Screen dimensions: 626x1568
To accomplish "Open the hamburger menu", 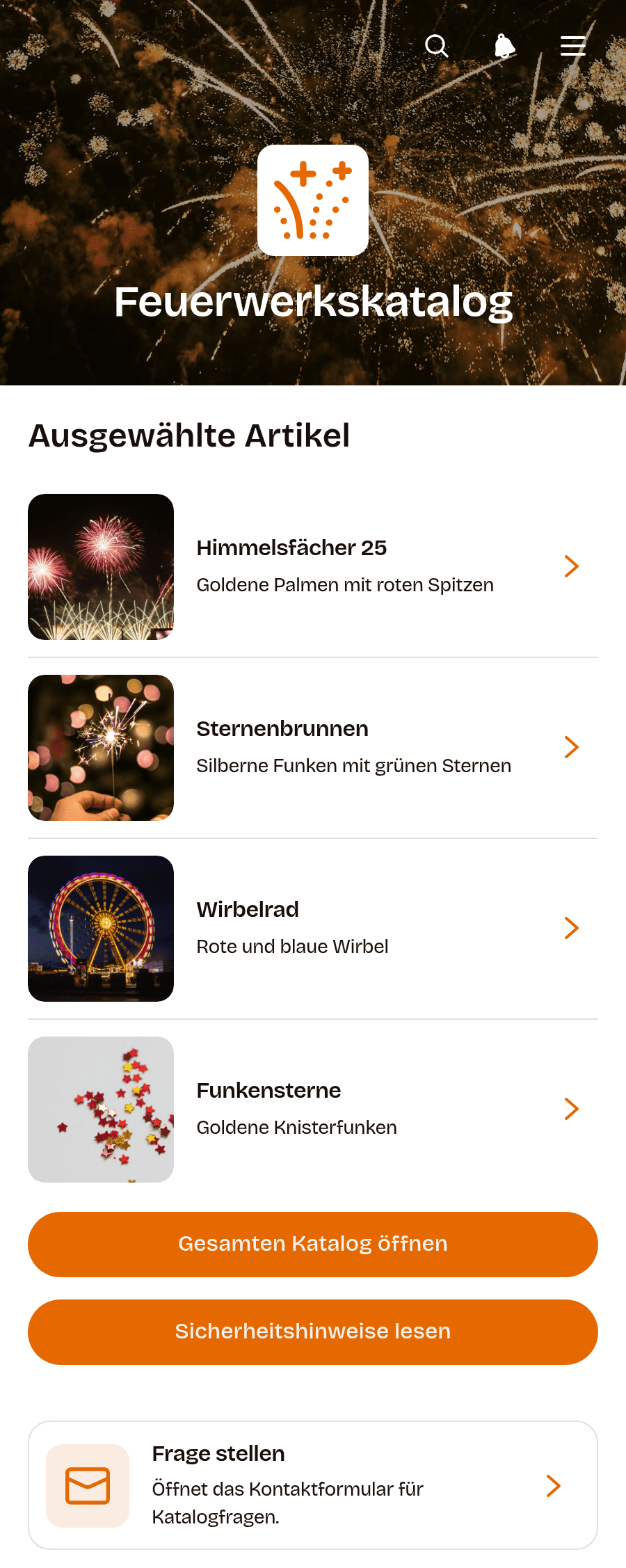I will click(573, 46).
